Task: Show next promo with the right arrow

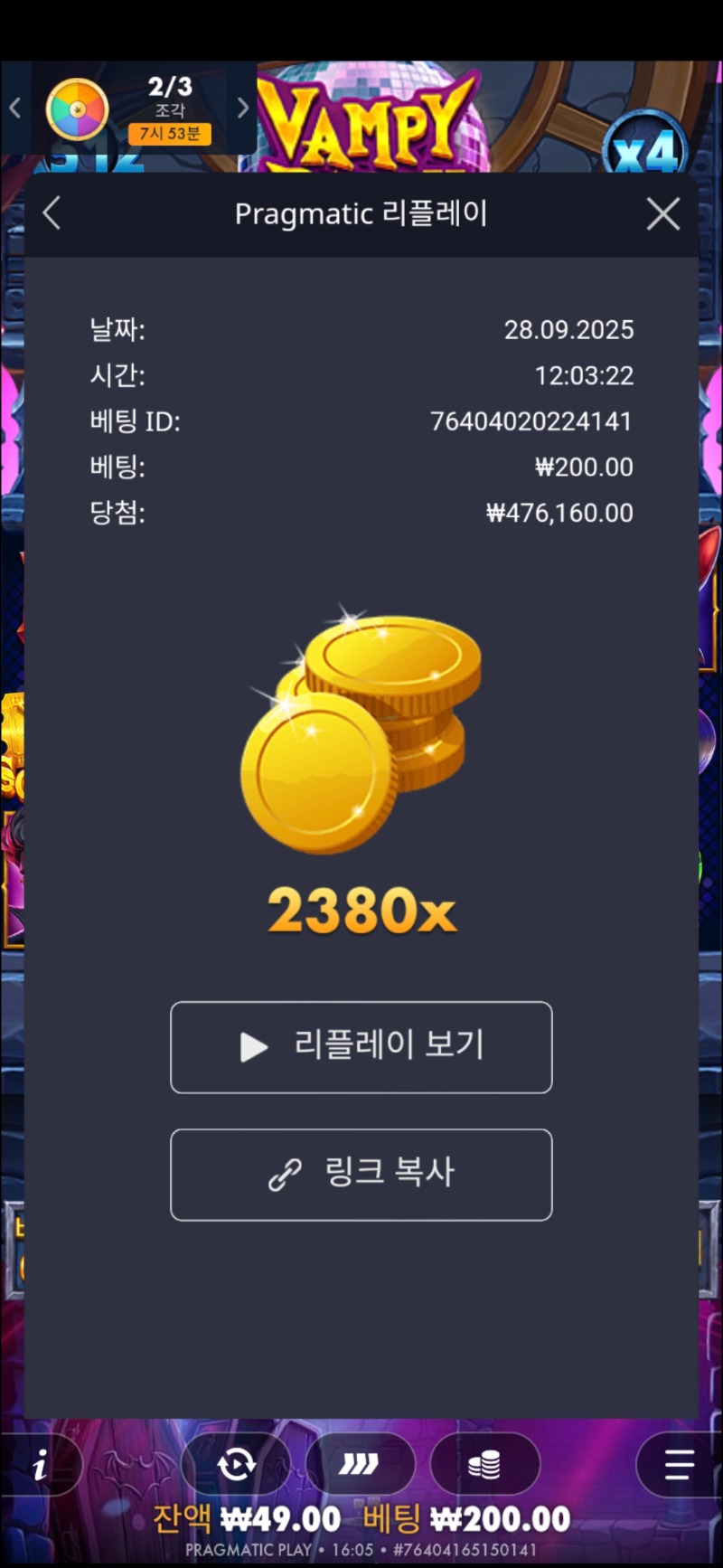Action: (242, 109)
